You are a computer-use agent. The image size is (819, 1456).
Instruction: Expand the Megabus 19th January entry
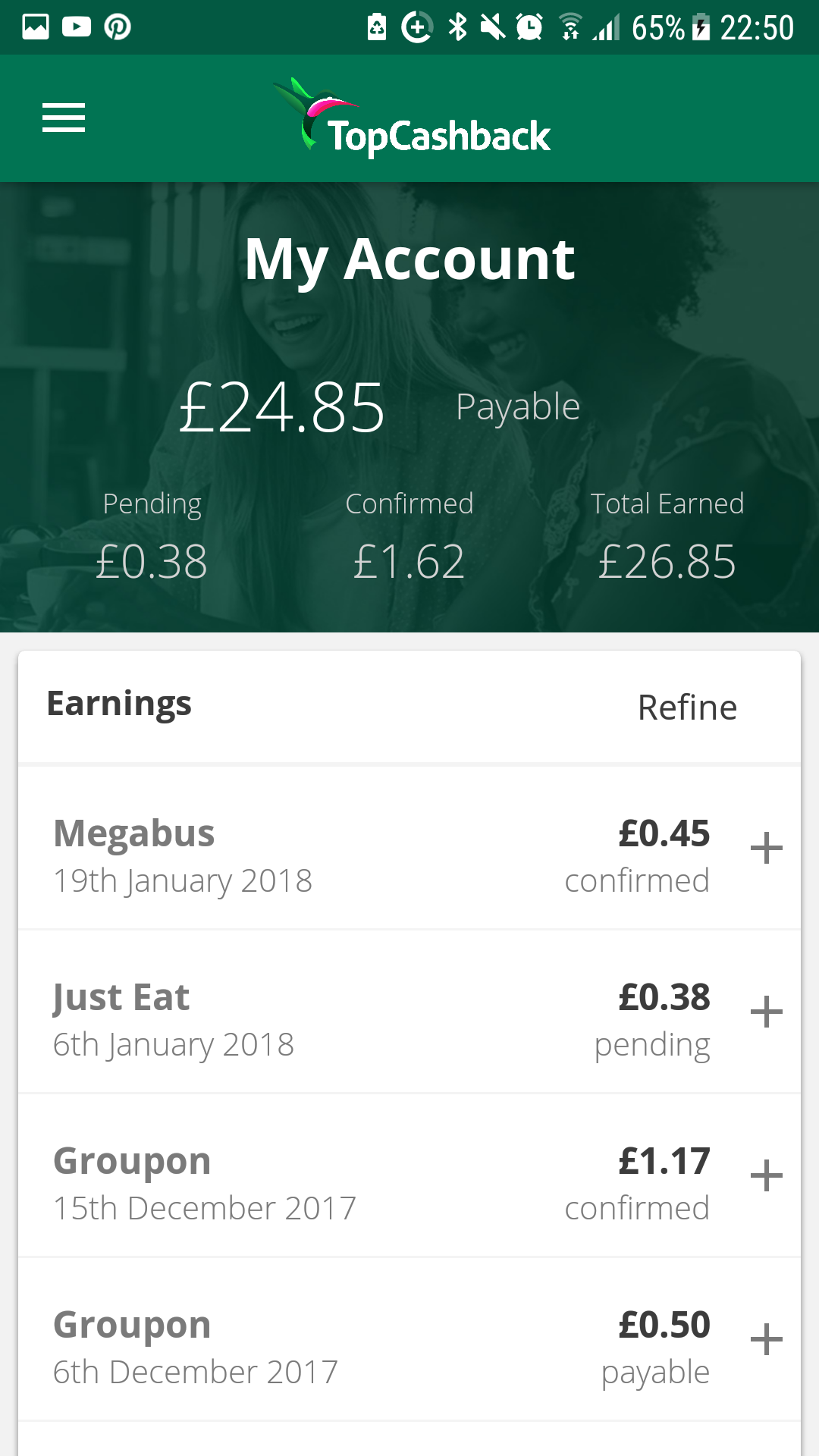click(766, 849)
